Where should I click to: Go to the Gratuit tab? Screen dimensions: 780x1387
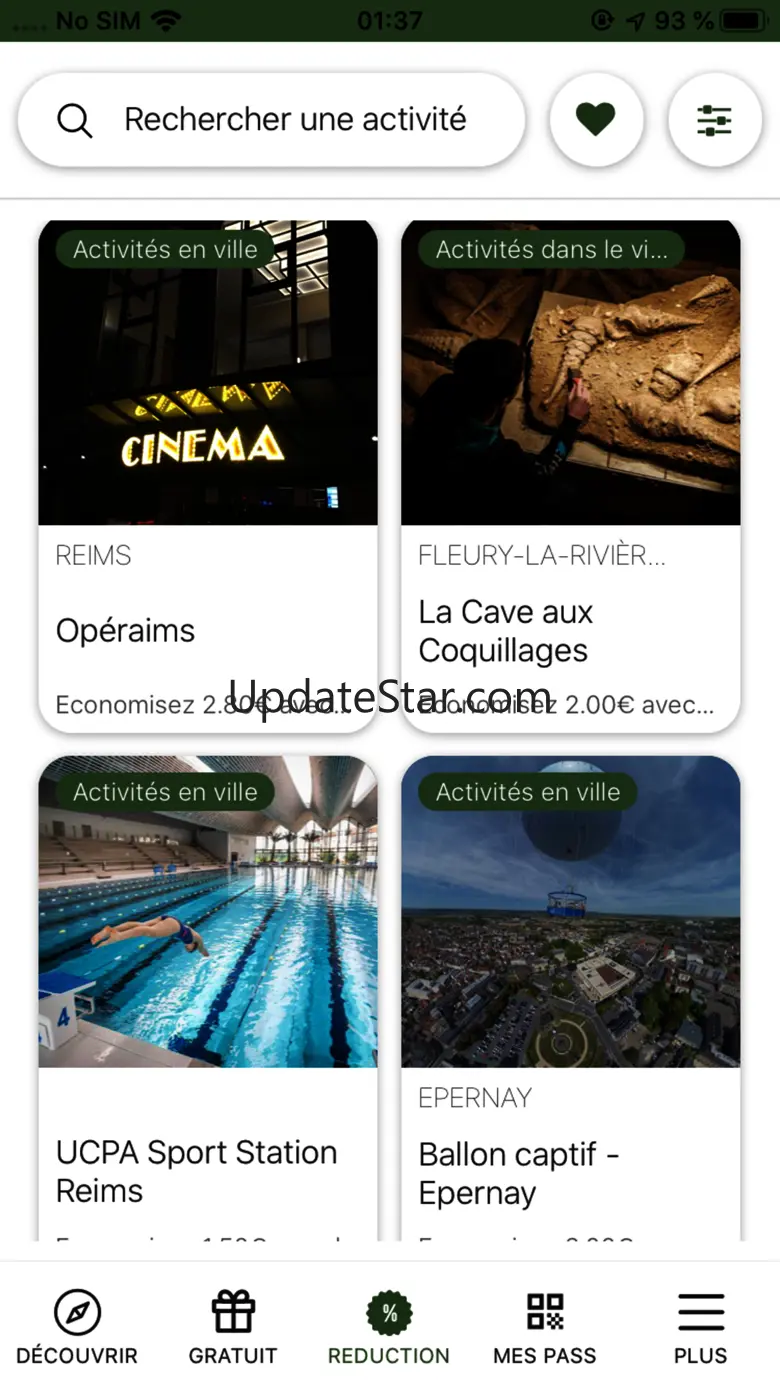click(233, 1327)
